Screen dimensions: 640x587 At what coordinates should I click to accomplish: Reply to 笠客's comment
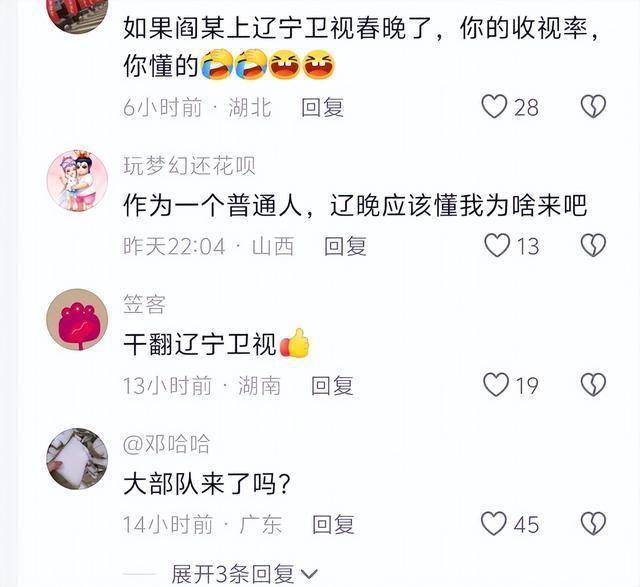pos(332,386)
